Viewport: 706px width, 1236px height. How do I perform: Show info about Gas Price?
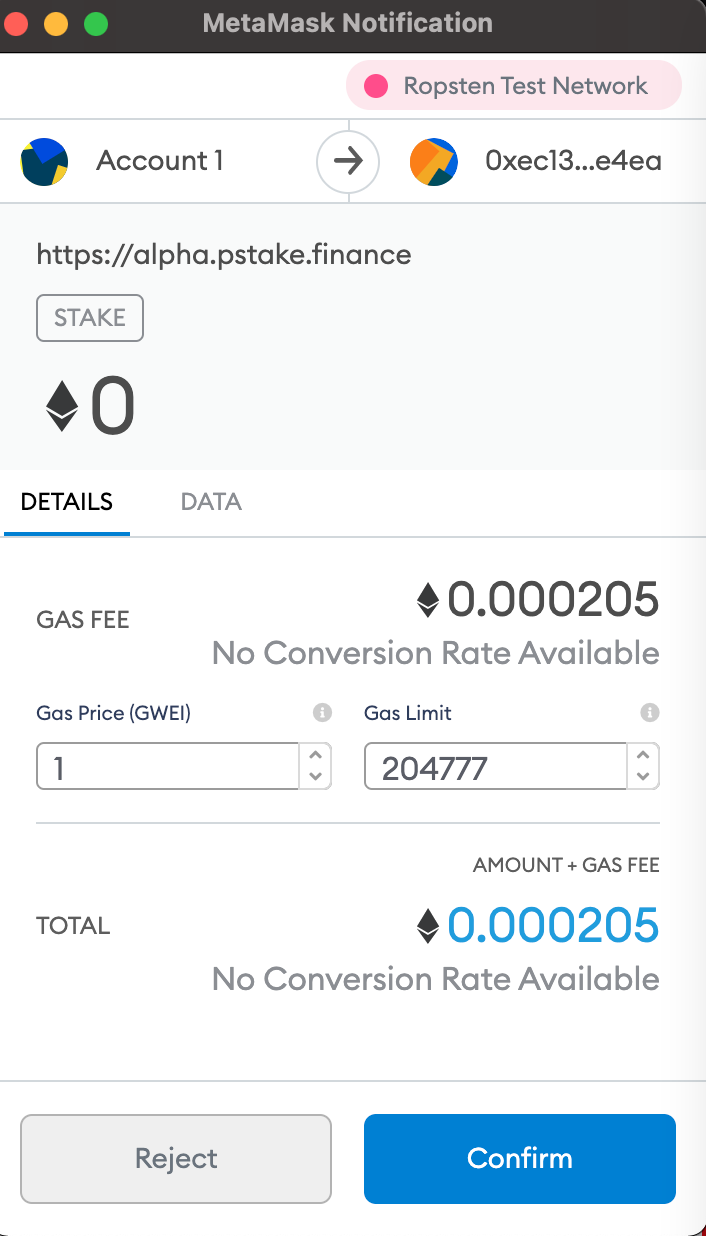coord(322,713)
